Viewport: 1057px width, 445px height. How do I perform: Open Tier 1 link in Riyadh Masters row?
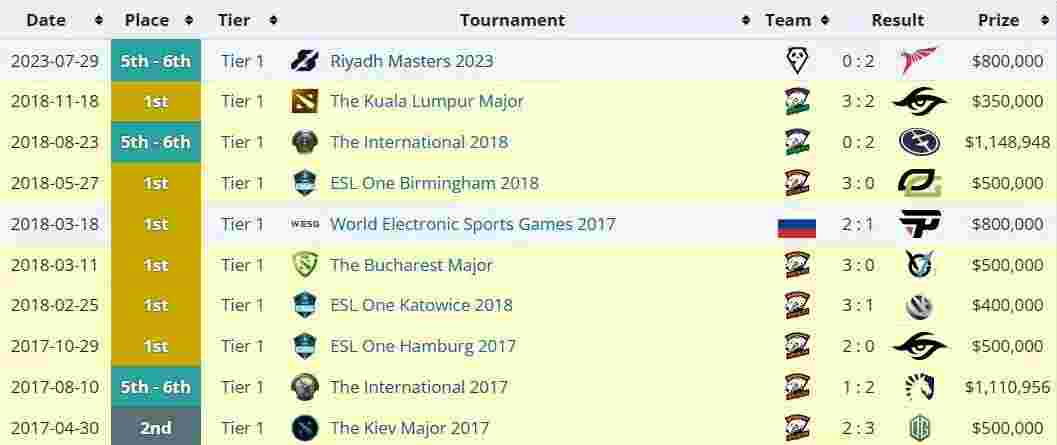[242, 61]
